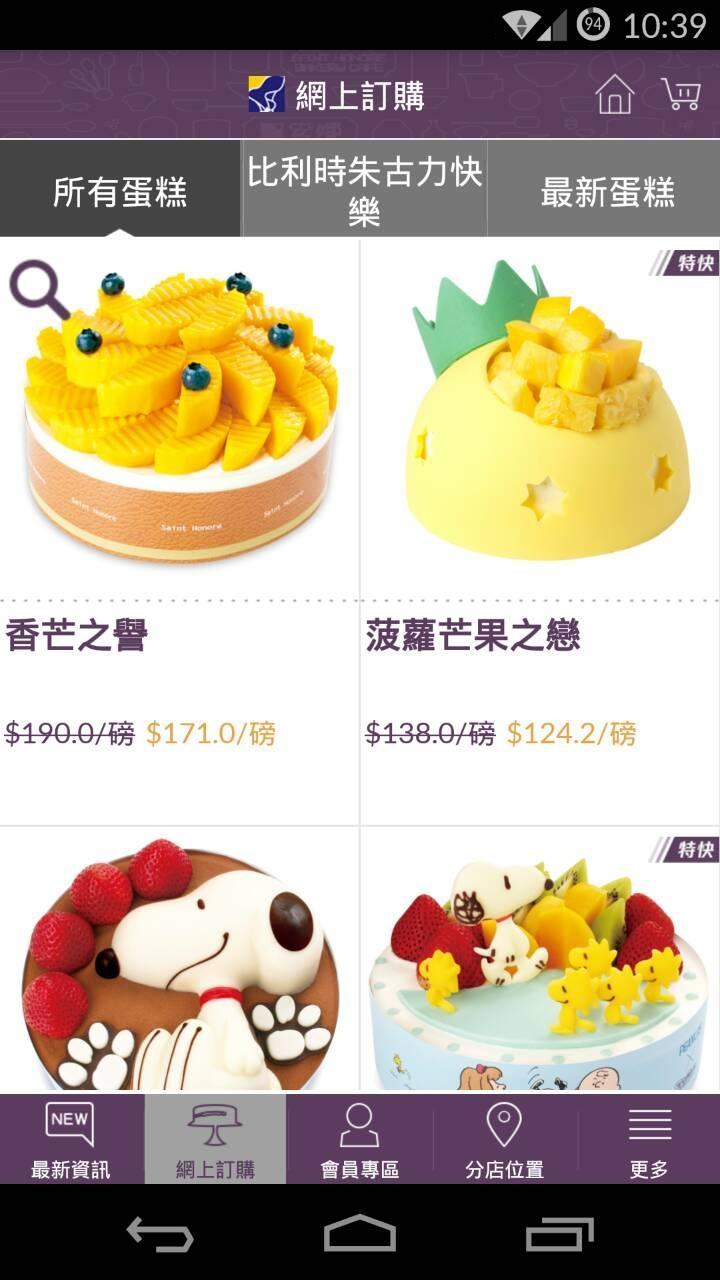Screen dimensions: 720x1280
Task: Open the shopping cart
Action: point(681,95)
